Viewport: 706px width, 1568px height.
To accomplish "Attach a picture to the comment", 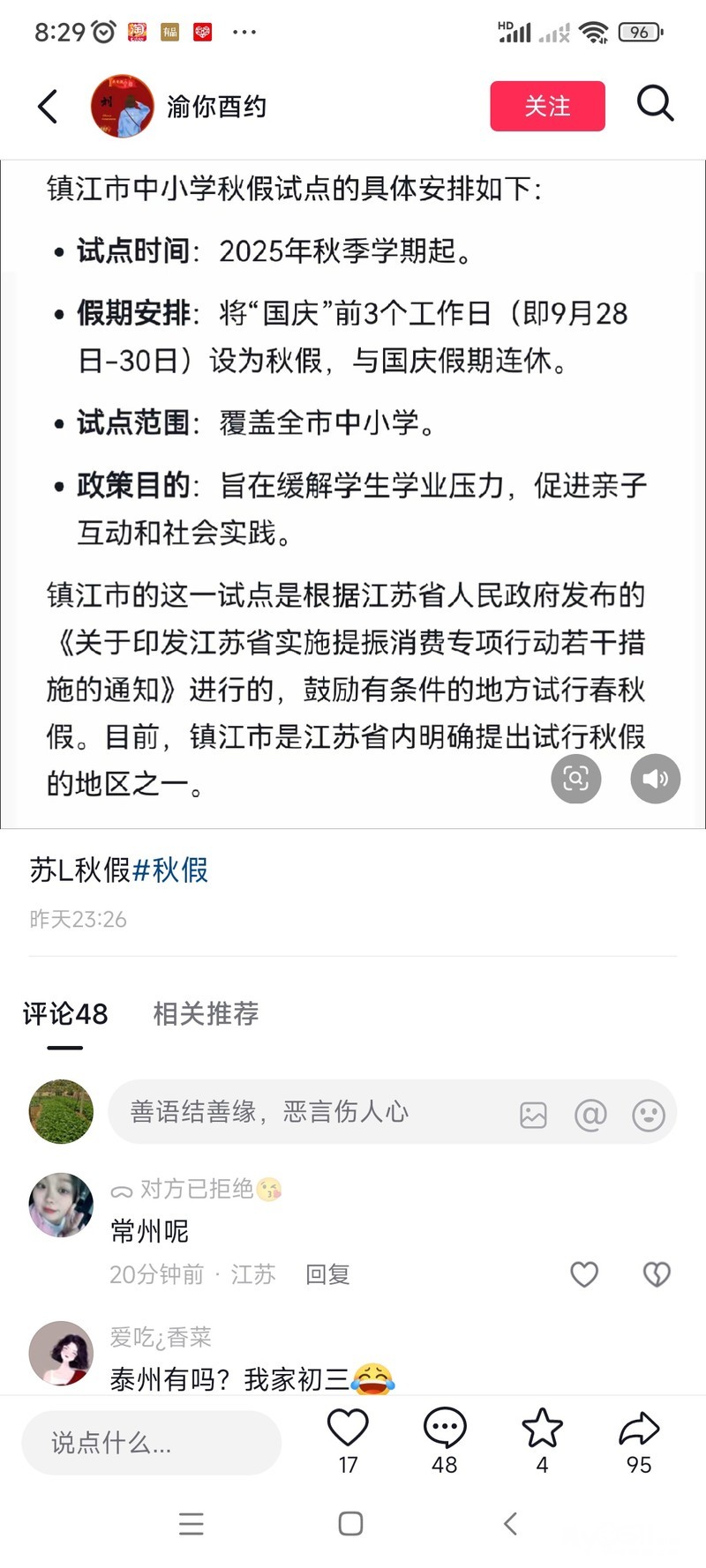I will tap(533, 1115).
